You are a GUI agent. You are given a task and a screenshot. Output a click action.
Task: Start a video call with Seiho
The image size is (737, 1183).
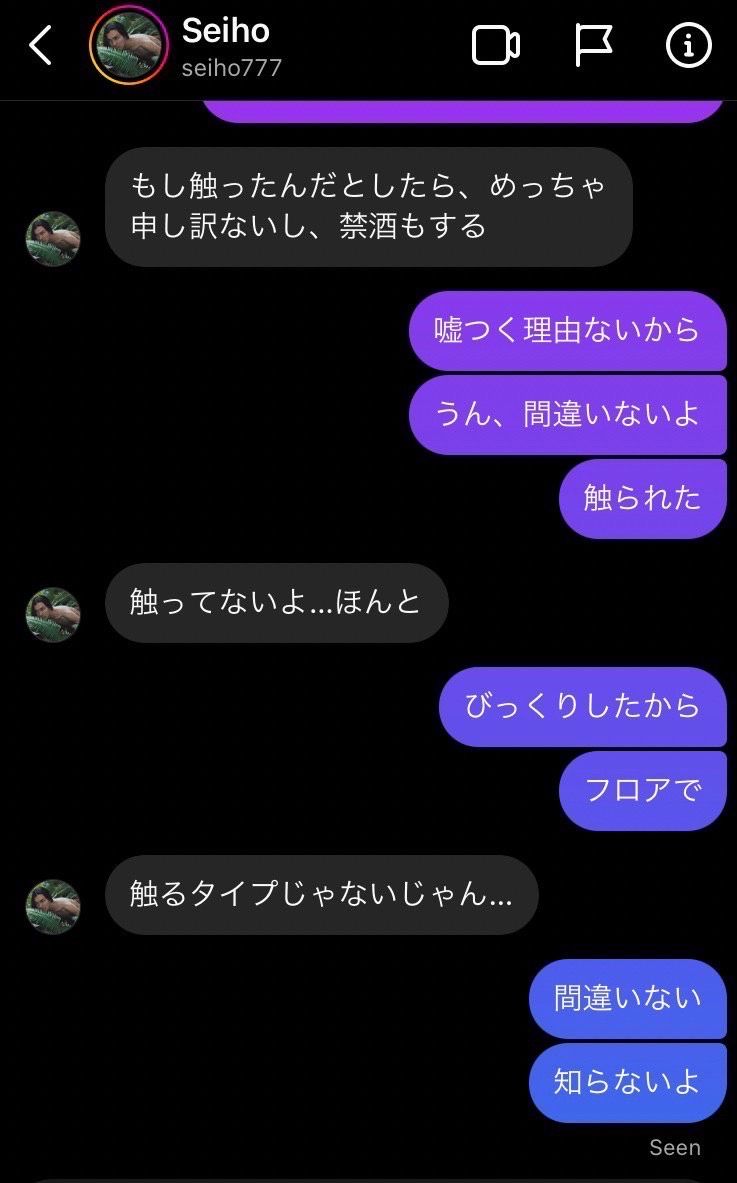pyautogui.click(x=495, y=46)
